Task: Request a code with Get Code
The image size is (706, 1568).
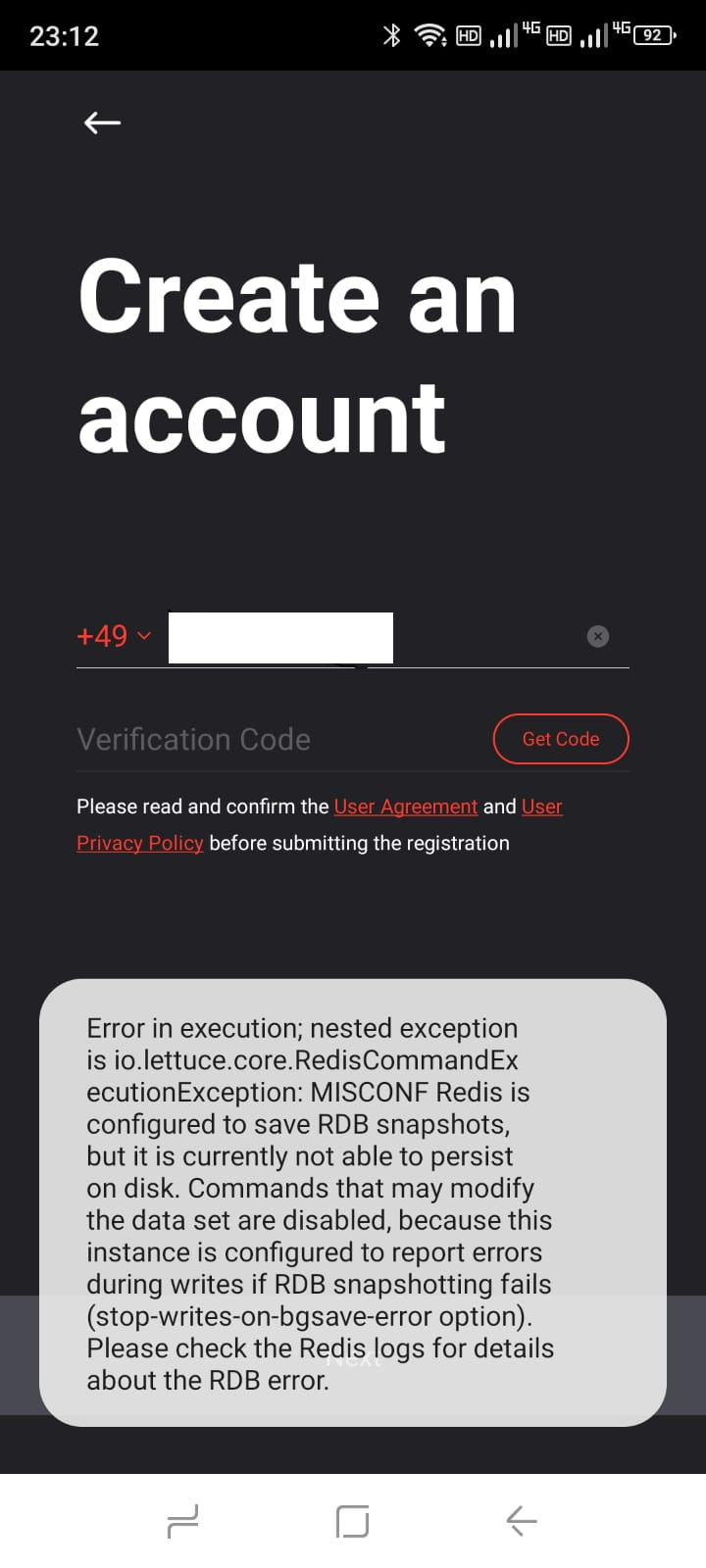Action: [x=560, y=739]
